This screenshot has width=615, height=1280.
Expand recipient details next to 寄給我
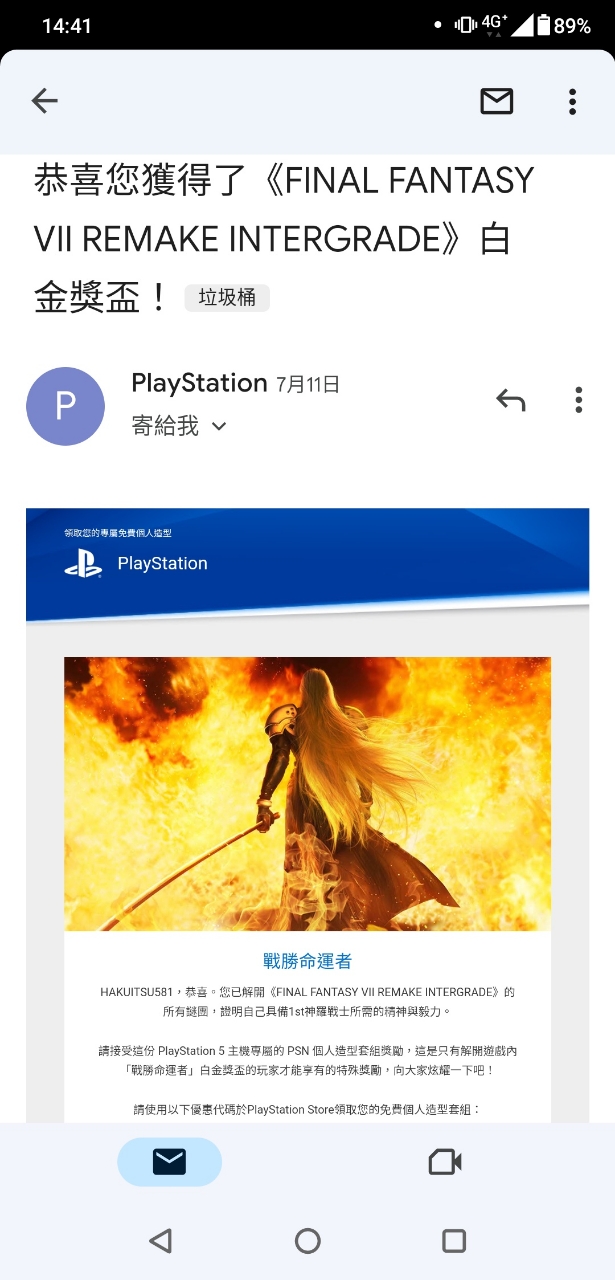pos(219,427)
